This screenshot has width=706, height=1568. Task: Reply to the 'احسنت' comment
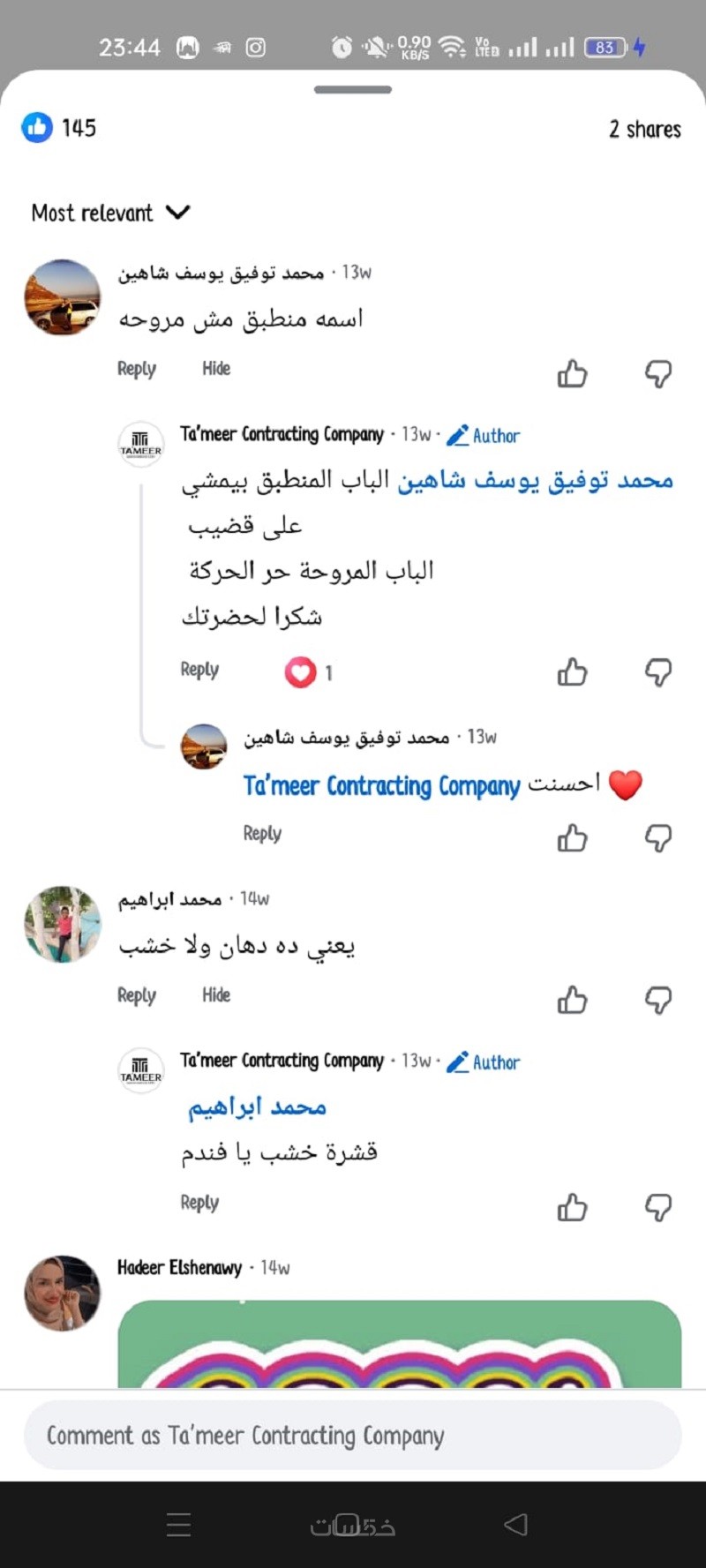click(262, 834)
